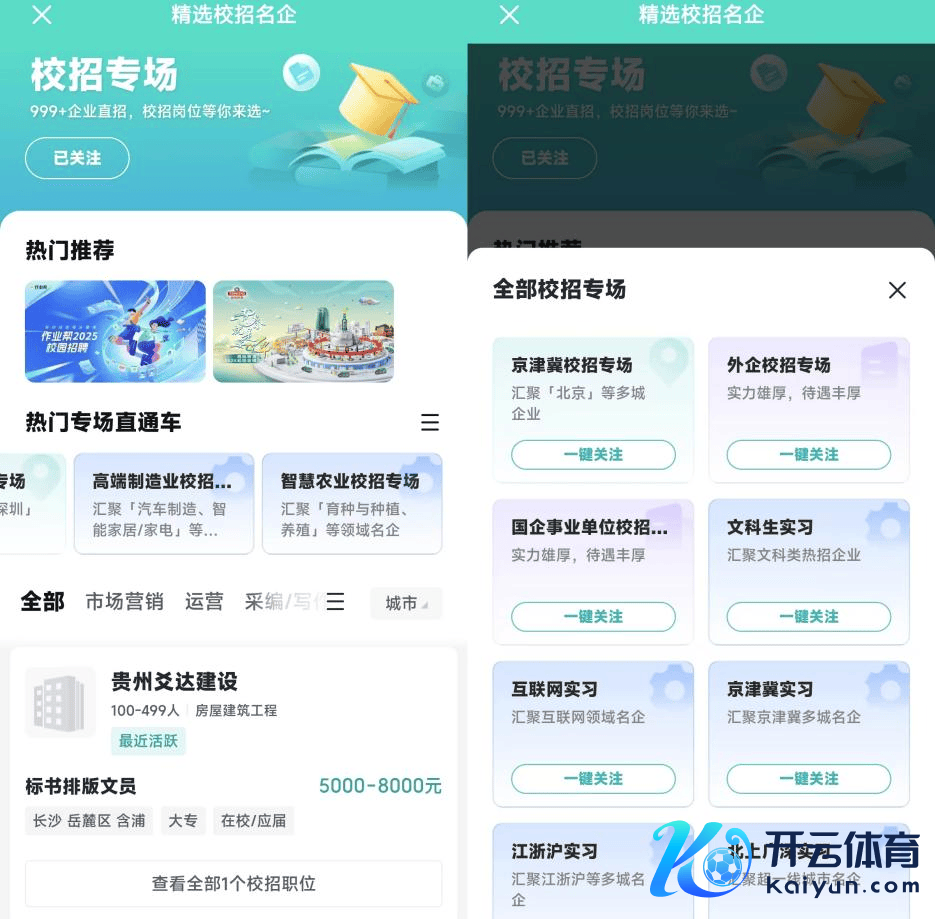Expand the full list beside 热门专场直通车
This screenshot has height=919, width=935.
pos(430,422)
